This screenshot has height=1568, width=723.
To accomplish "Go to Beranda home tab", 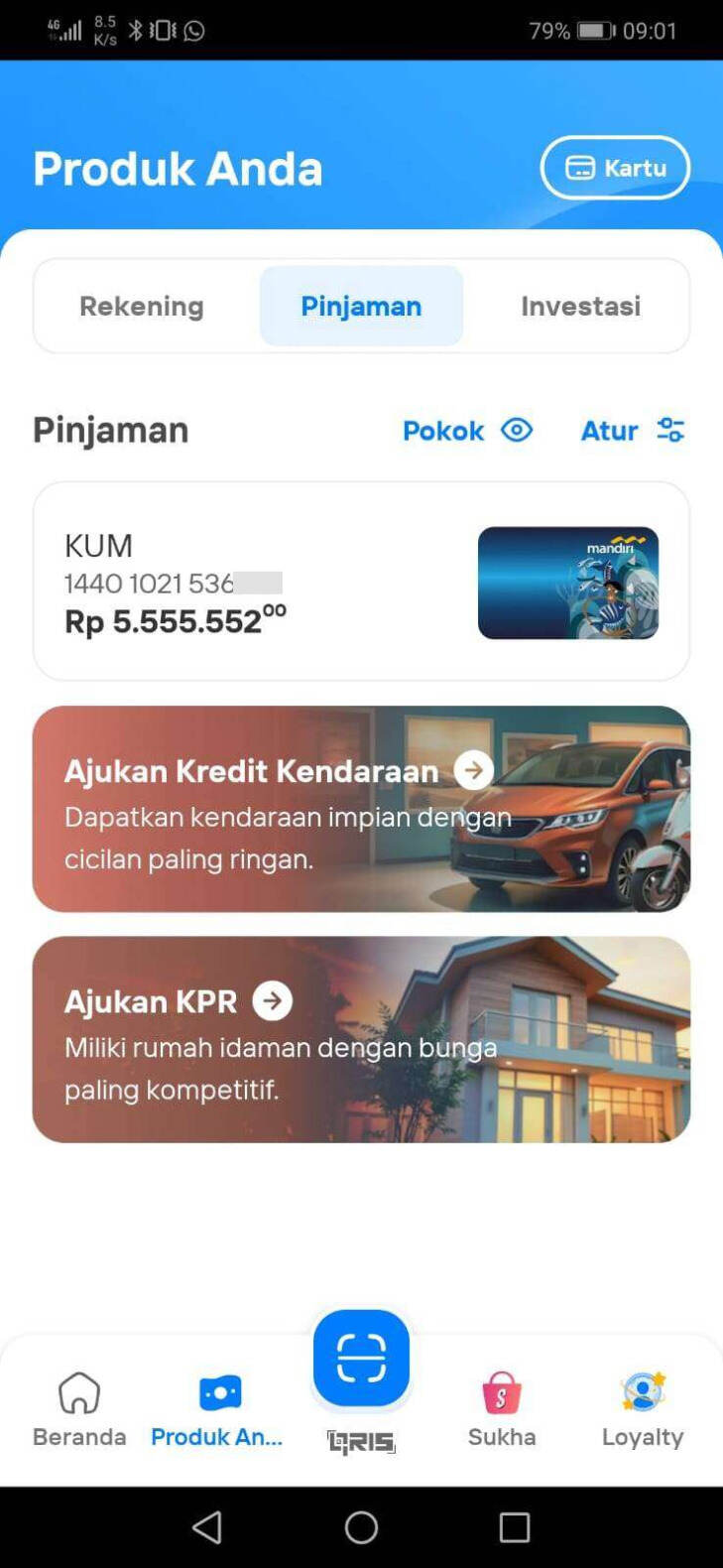I will coord(79,1409).
